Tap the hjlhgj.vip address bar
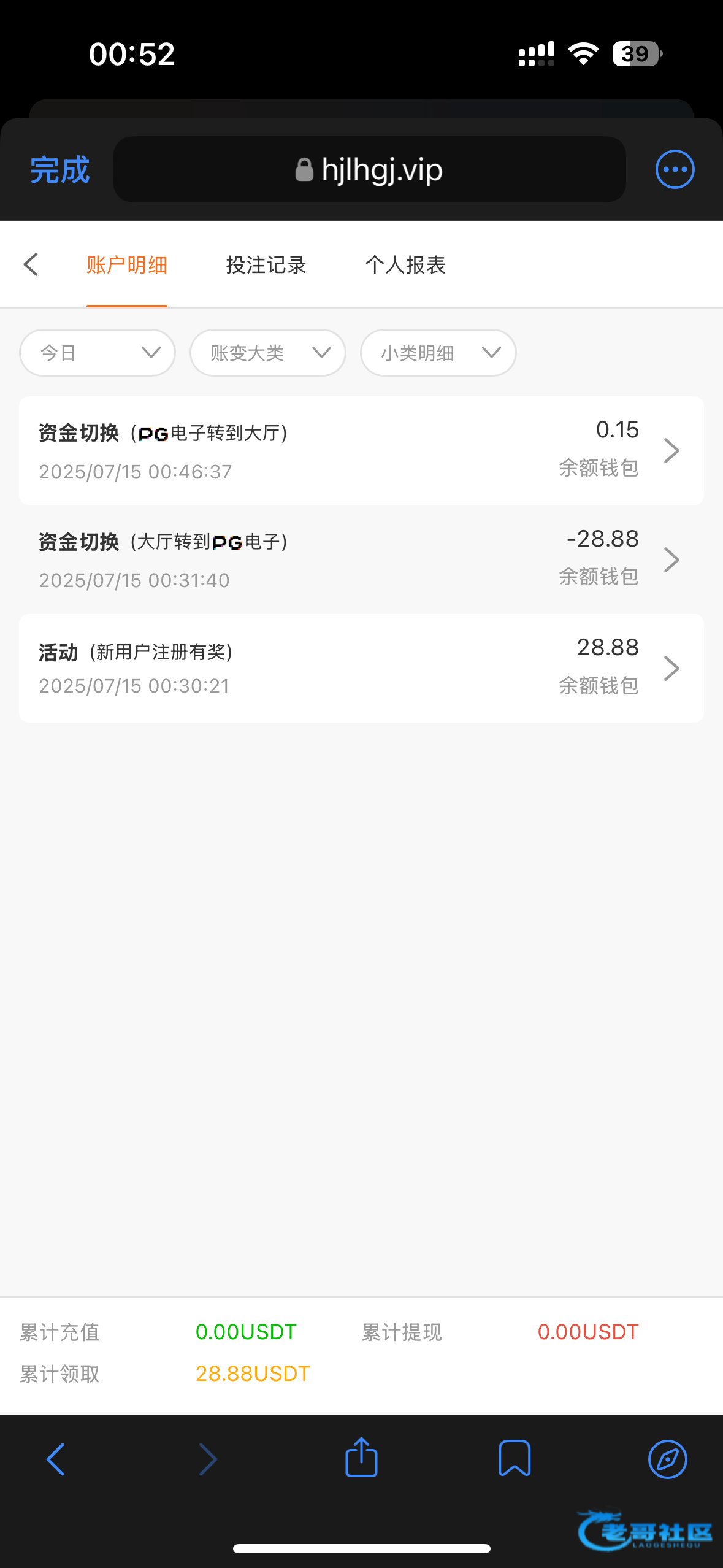723x1568 pixels. point(369,170)
